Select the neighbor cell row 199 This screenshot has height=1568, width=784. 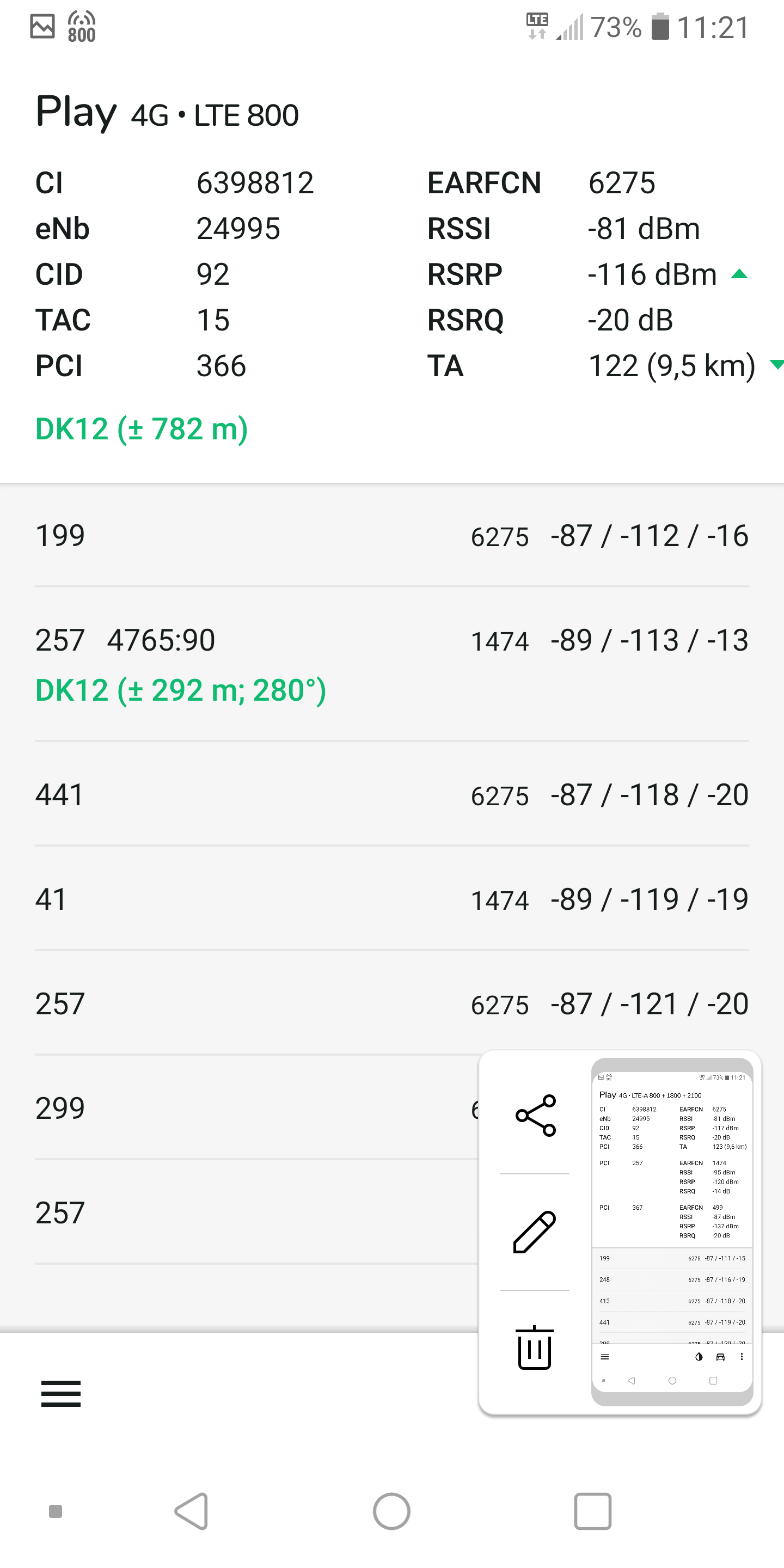392,536
